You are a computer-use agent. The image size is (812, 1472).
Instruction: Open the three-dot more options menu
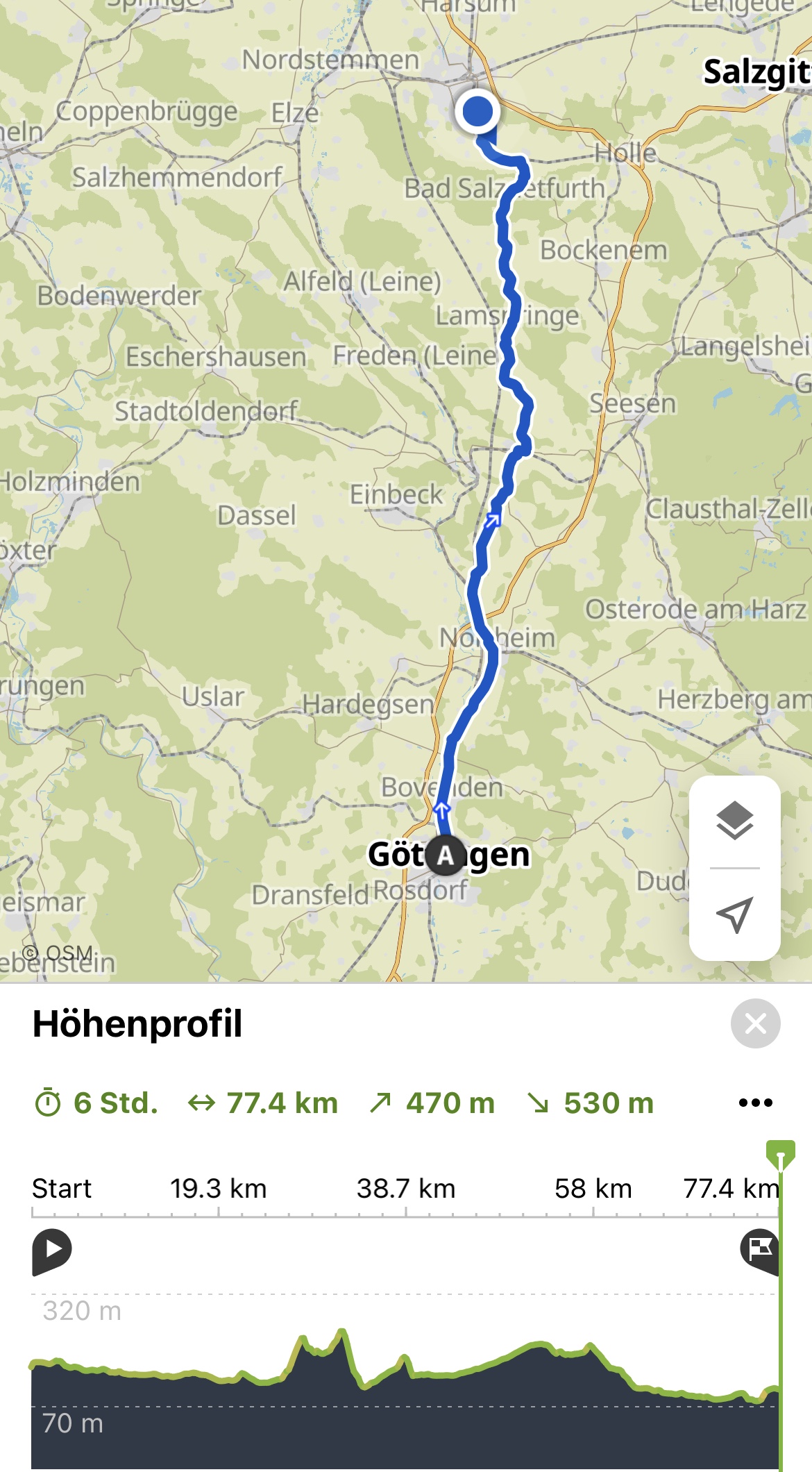coord(755,1103)
